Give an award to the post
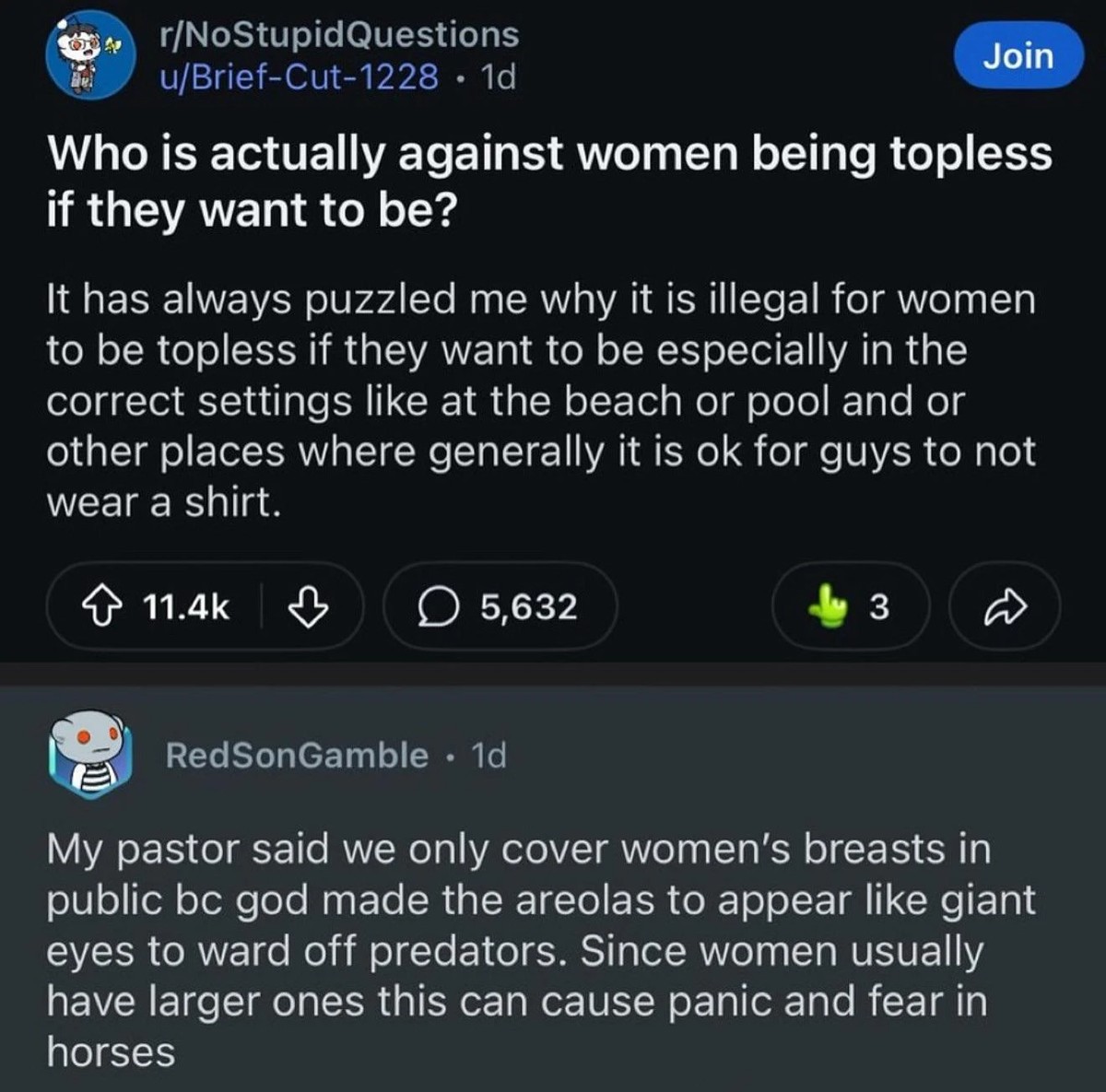The height and width of the screenshot is (1092, 1106). (847, 607)
